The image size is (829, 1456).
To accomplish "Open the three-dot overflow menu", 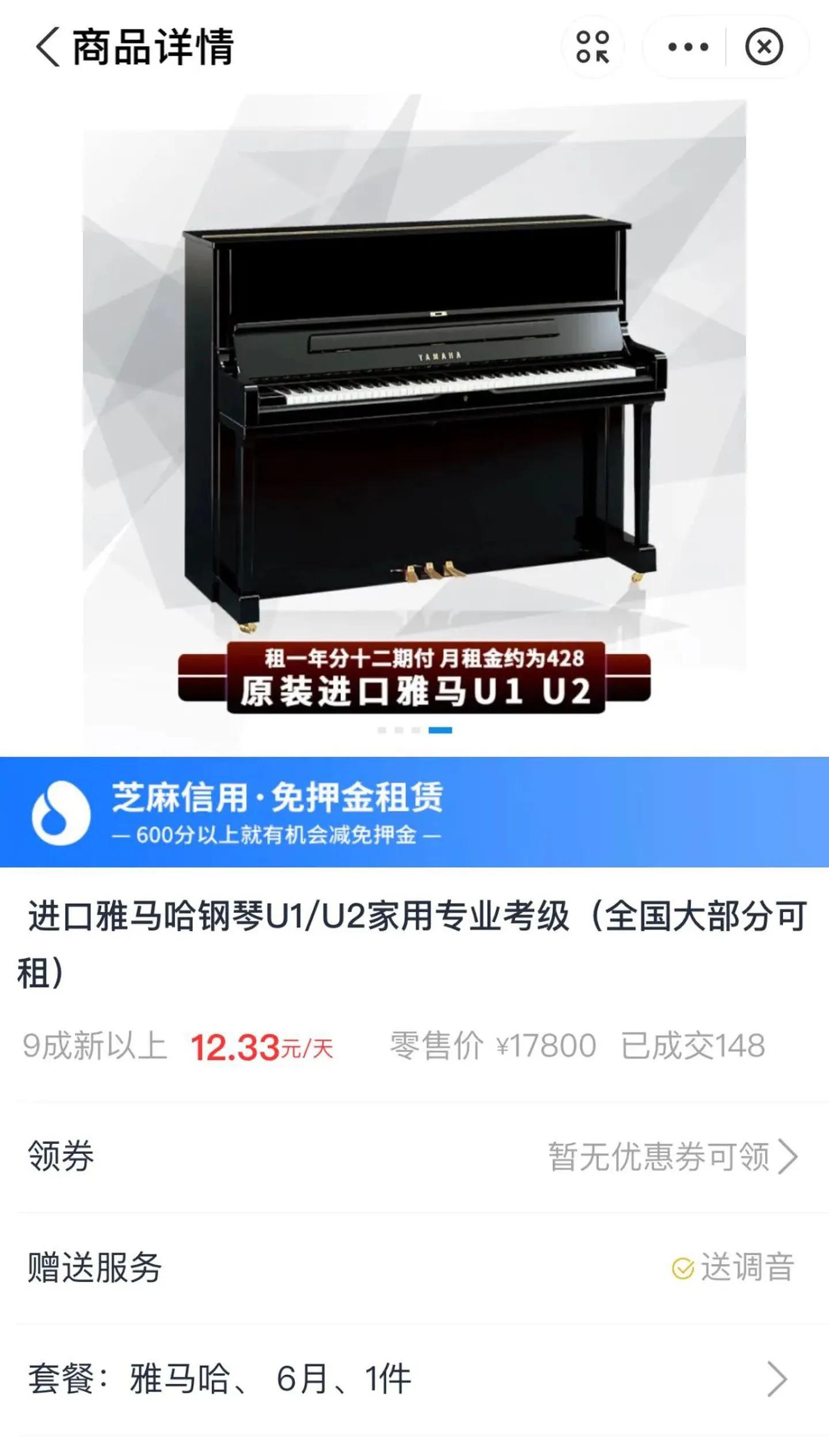I will (x=687, y=47).
